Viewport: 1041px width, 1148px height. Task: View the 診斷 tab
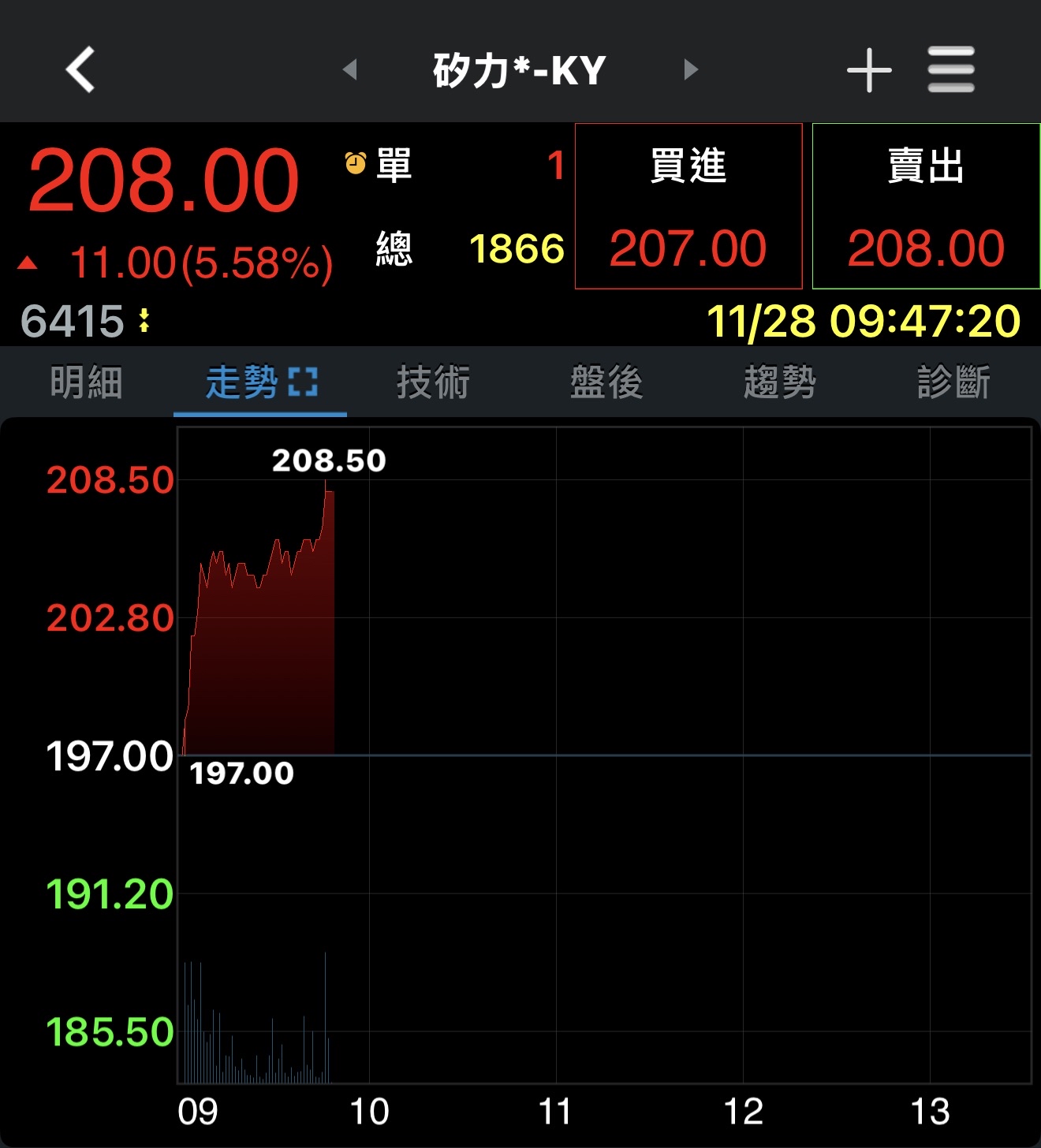coord(953,382)
